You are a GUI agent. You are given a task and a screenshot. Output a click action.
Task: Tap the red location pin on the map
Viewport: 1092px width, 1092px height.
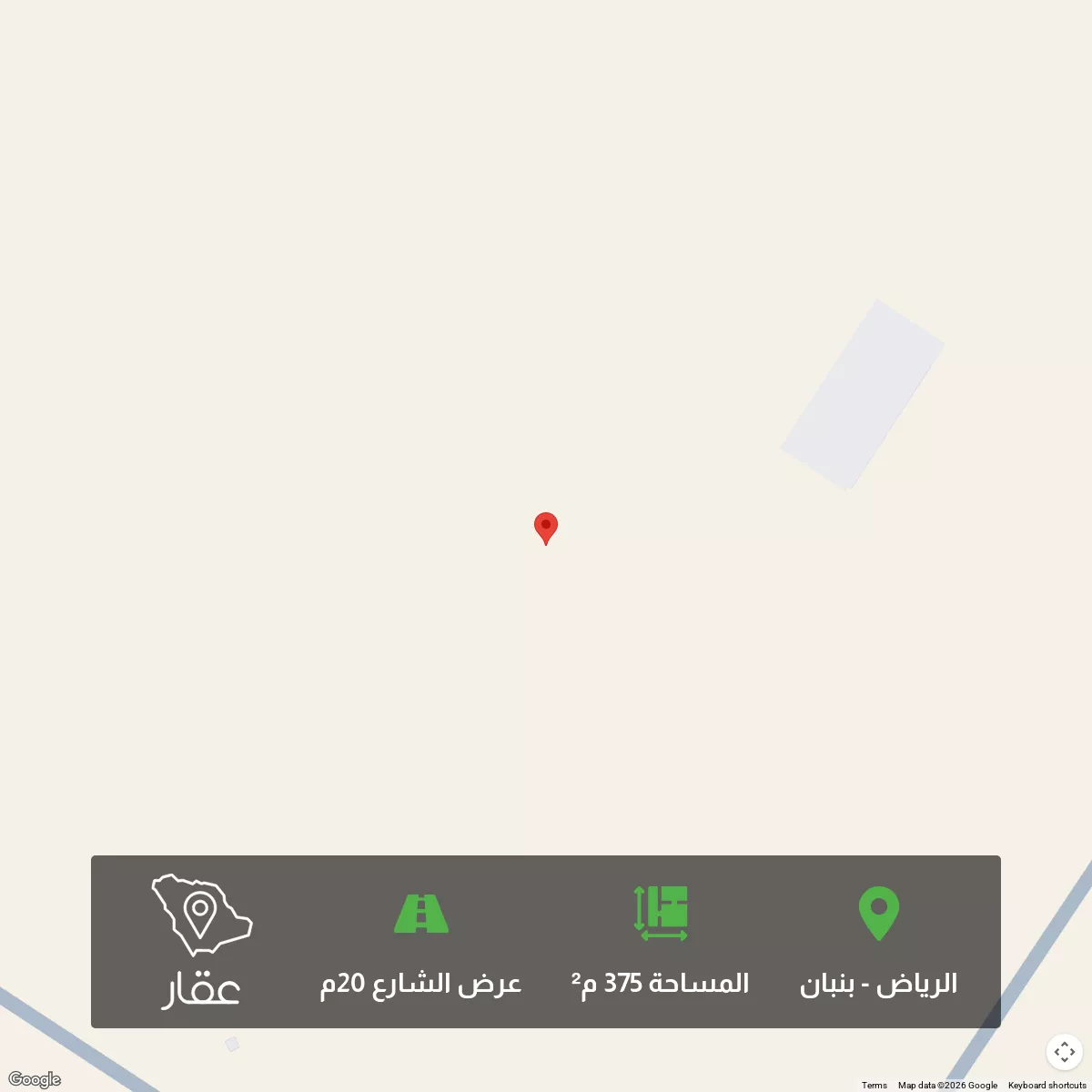coord(545,527)
